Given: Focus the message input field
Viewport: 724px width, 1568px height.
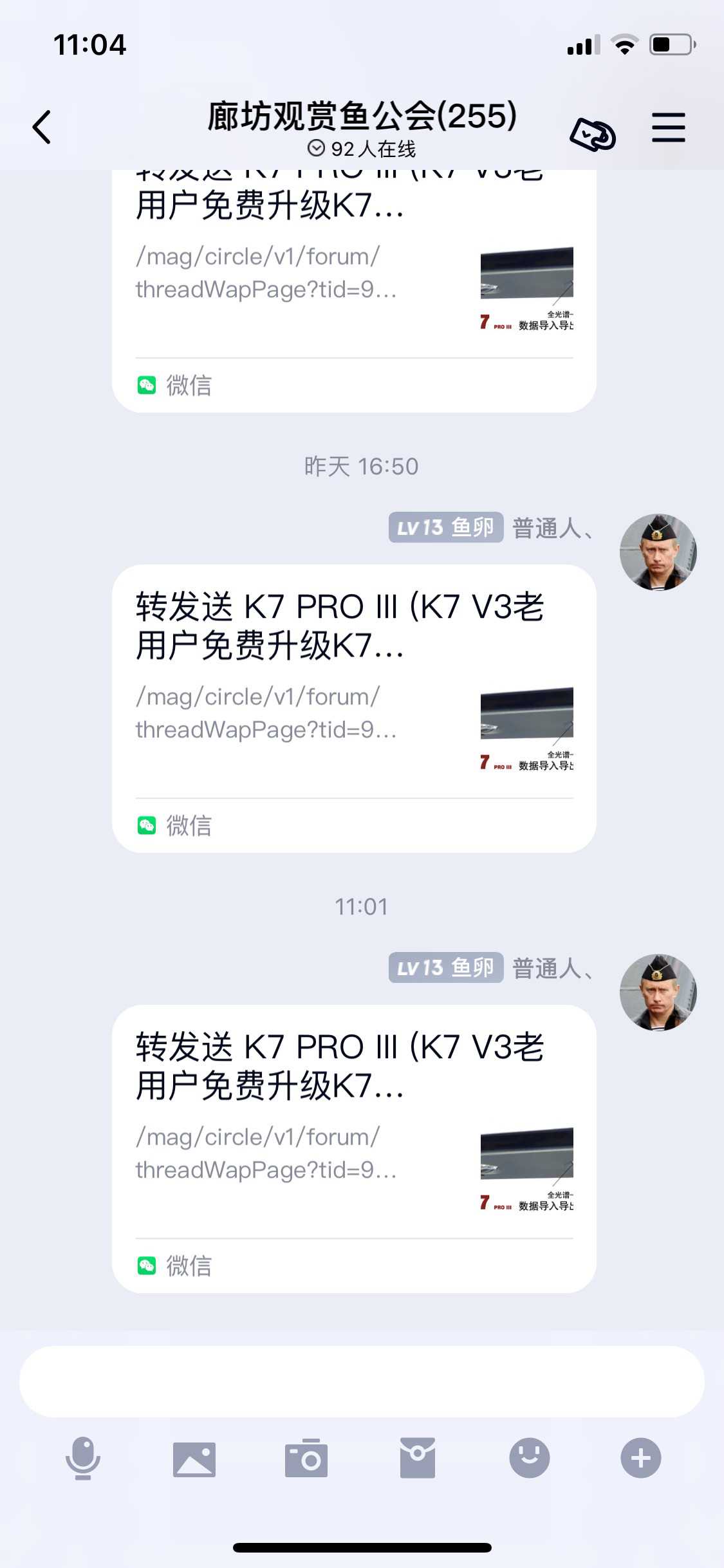Looking at the screenshot, I should click(362, 1381).
